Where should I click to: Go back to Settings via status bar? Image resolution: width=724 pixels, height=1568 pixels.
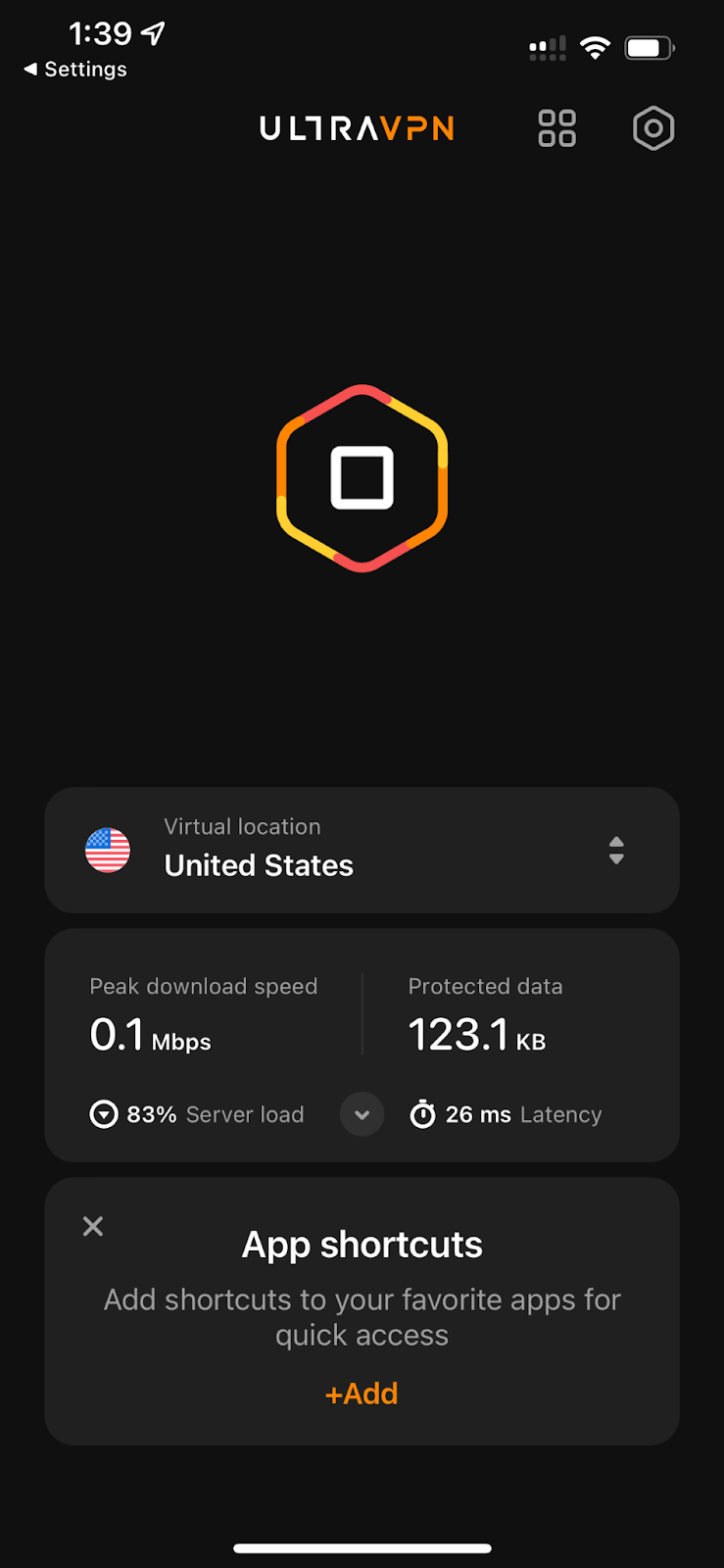coord(75,70)
